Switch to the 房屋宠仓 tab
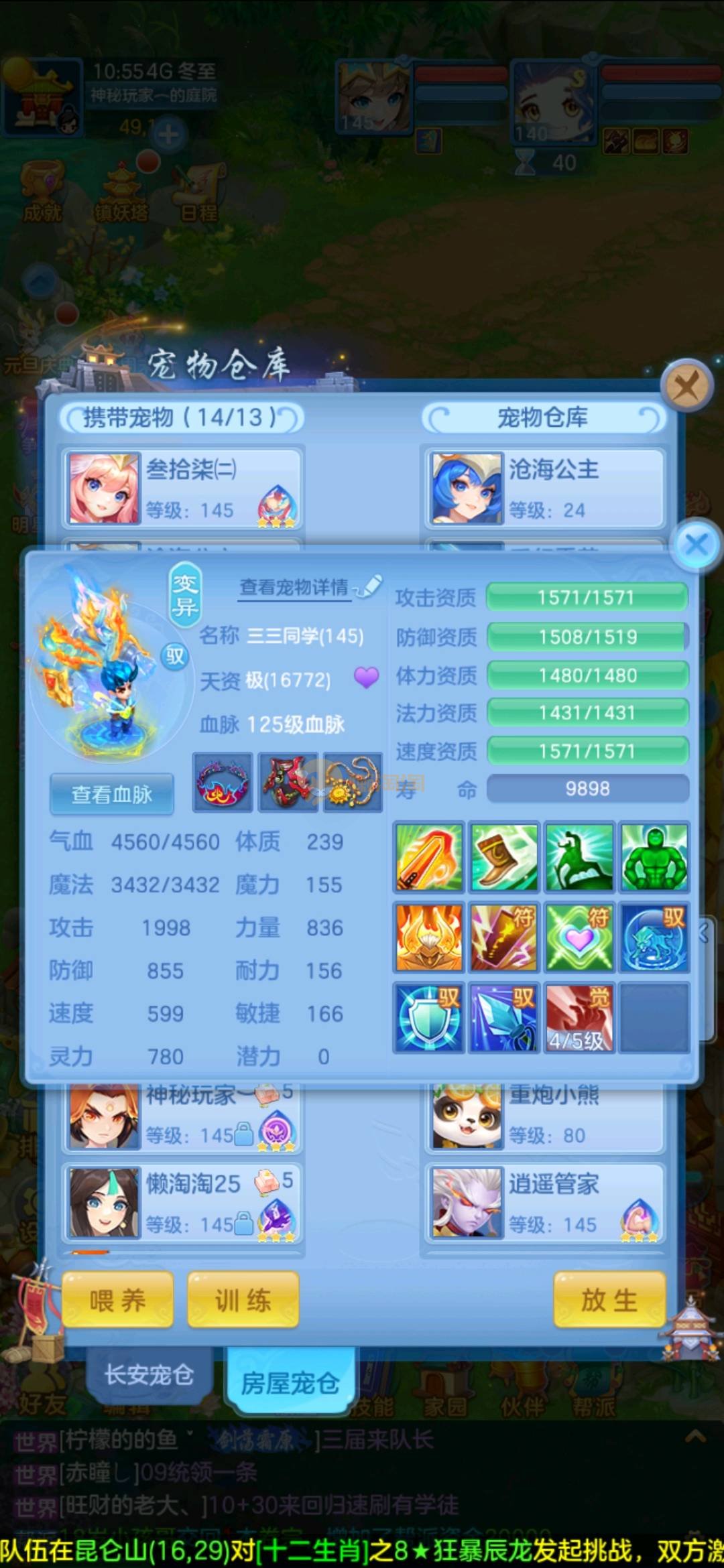The width and height of the screenshot is (724, 1568). (290, 1382)
